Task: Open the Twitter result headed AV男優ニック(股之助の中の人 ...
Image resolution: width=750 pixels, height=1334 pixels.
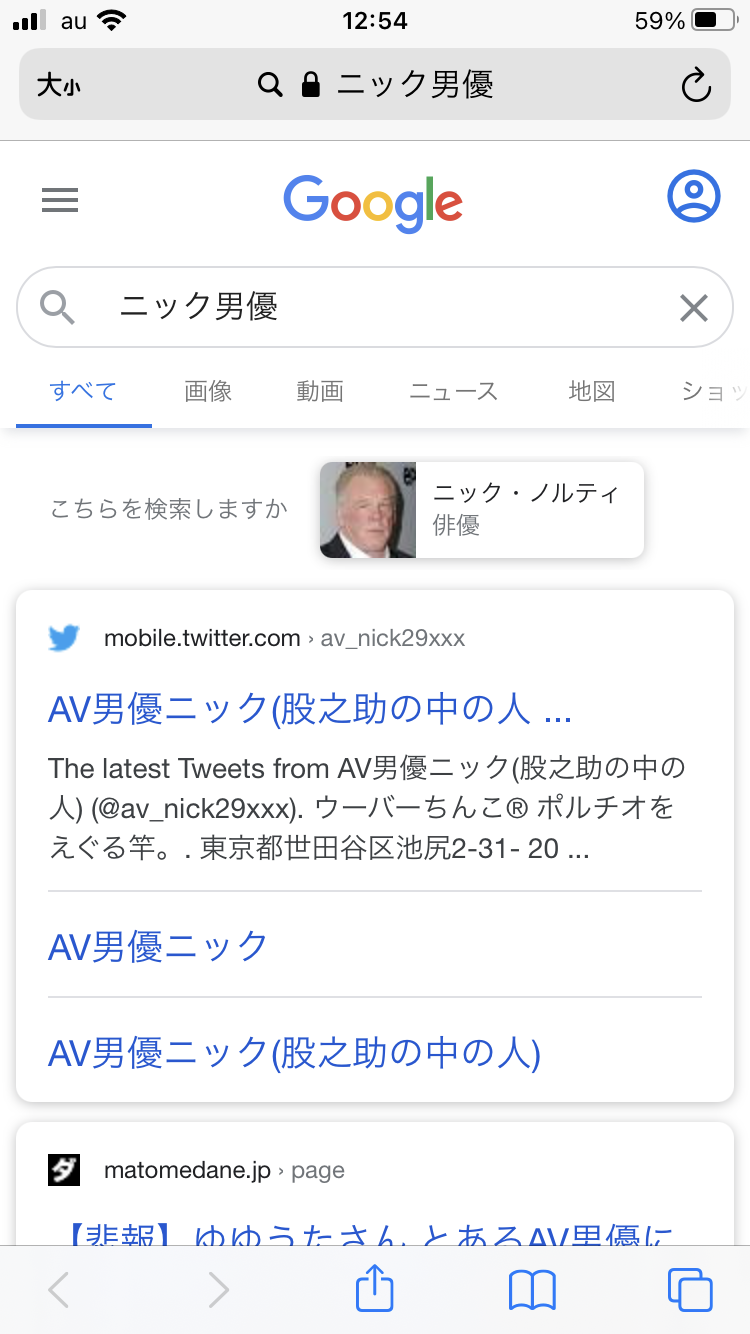Action: tap(310, 709)
